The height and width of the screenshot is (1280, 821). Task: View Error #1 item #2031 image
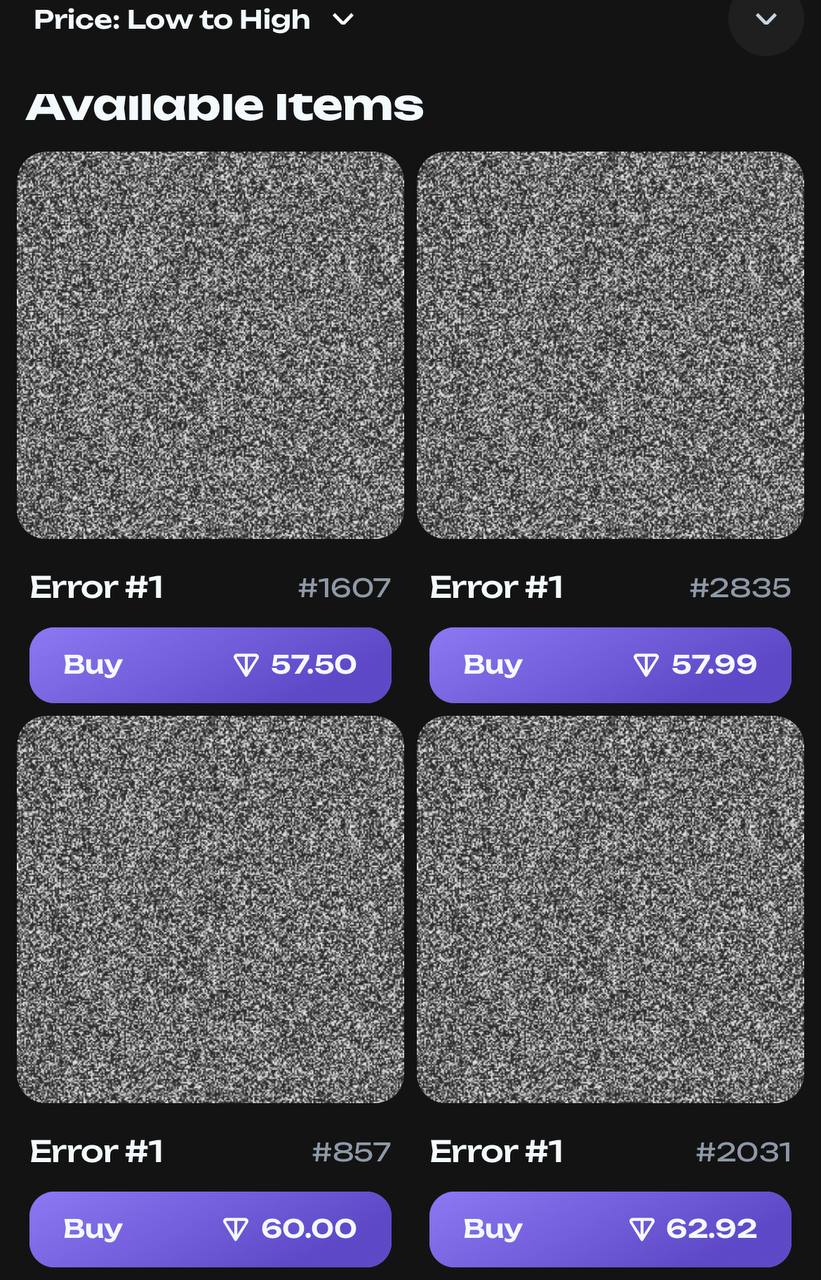pos(610,909)
